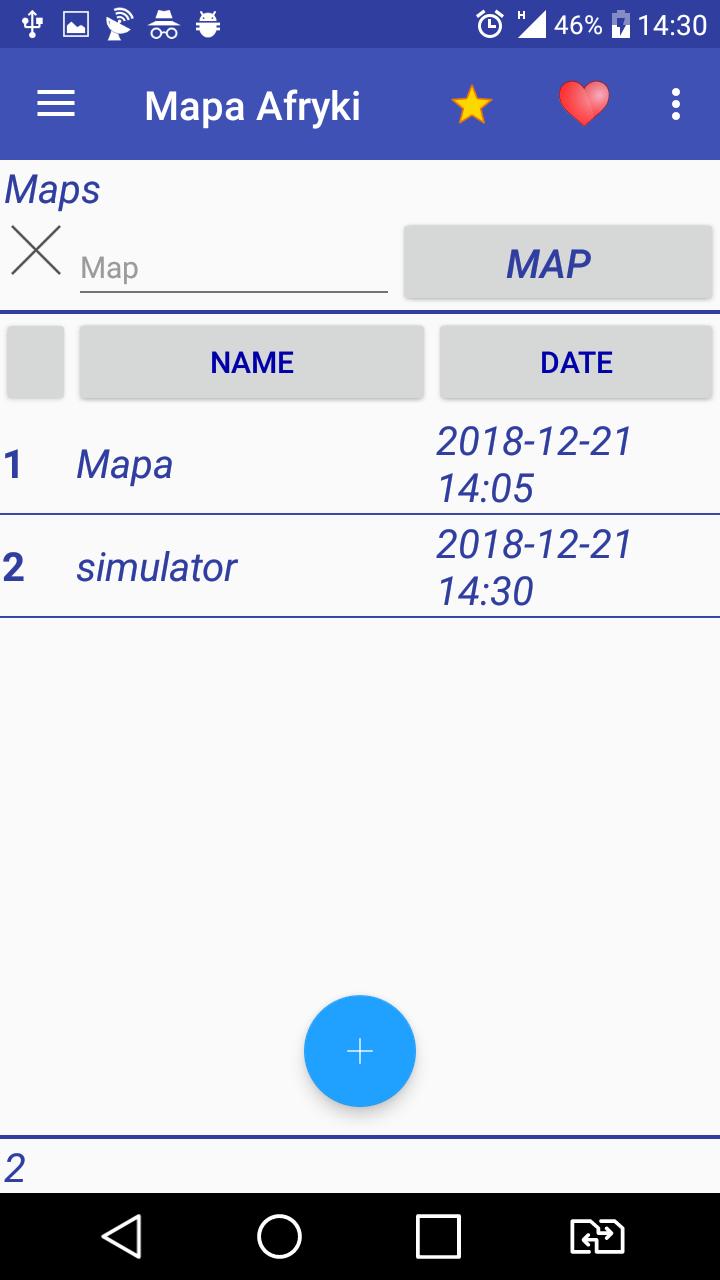
Task: Open the simulator entry
Action: [x=360, y=567]
